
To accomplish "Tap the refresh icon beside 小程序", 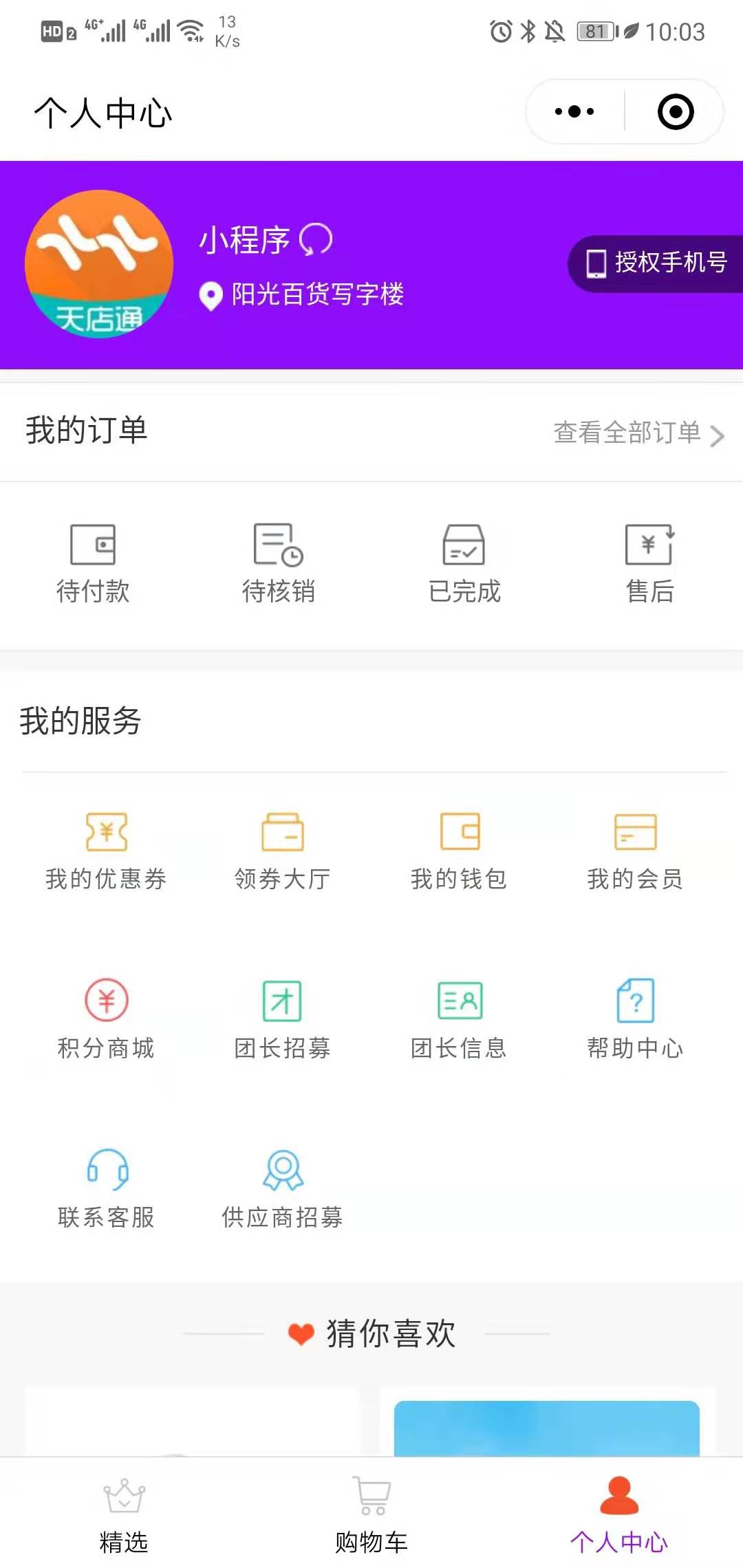I will [x=316, y=240].
